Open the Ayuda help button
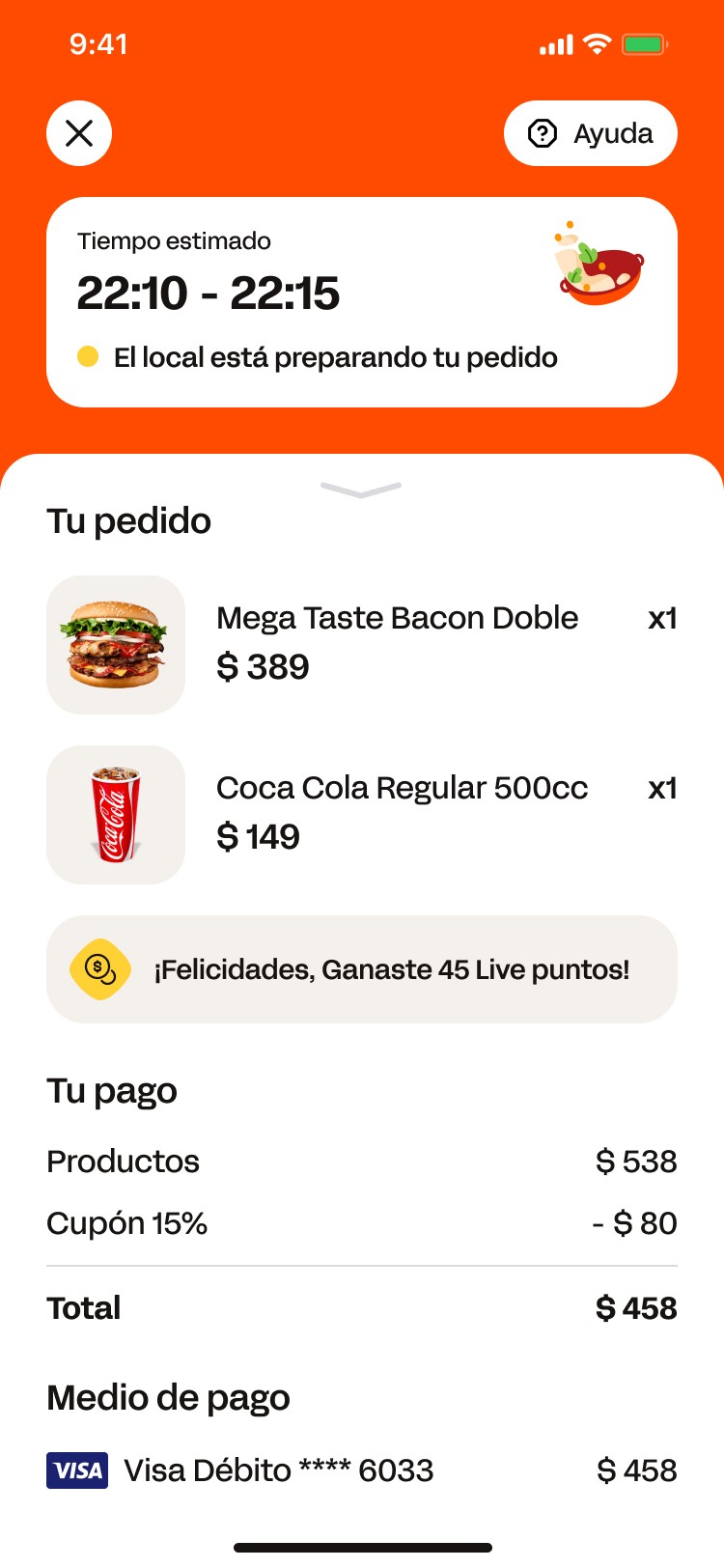The width and height of the screenshot is (724, 1568). point(591,133)
